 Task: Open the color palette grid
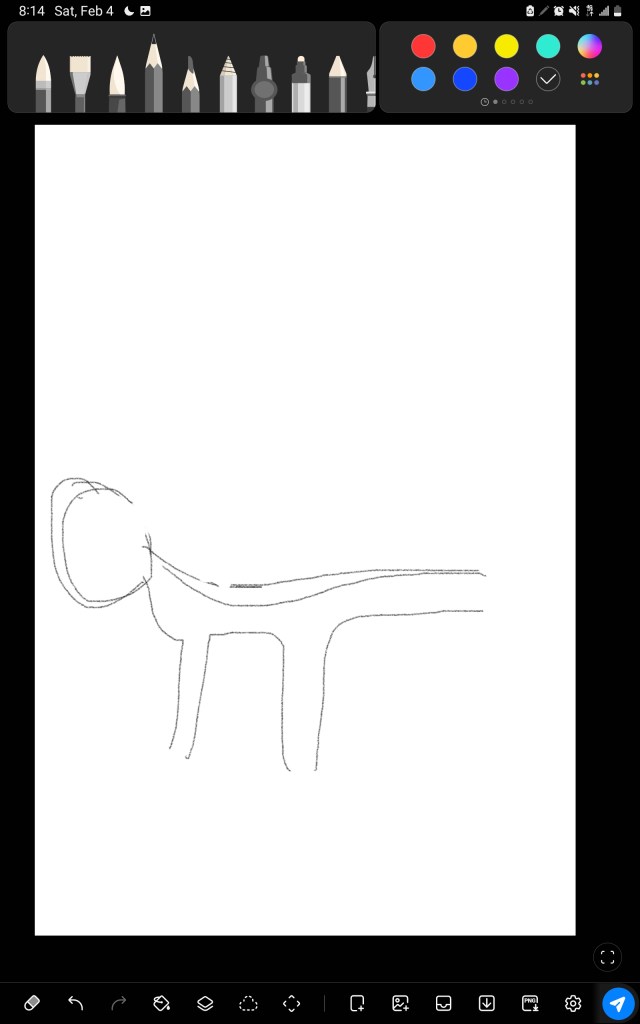tap(589, 79)
